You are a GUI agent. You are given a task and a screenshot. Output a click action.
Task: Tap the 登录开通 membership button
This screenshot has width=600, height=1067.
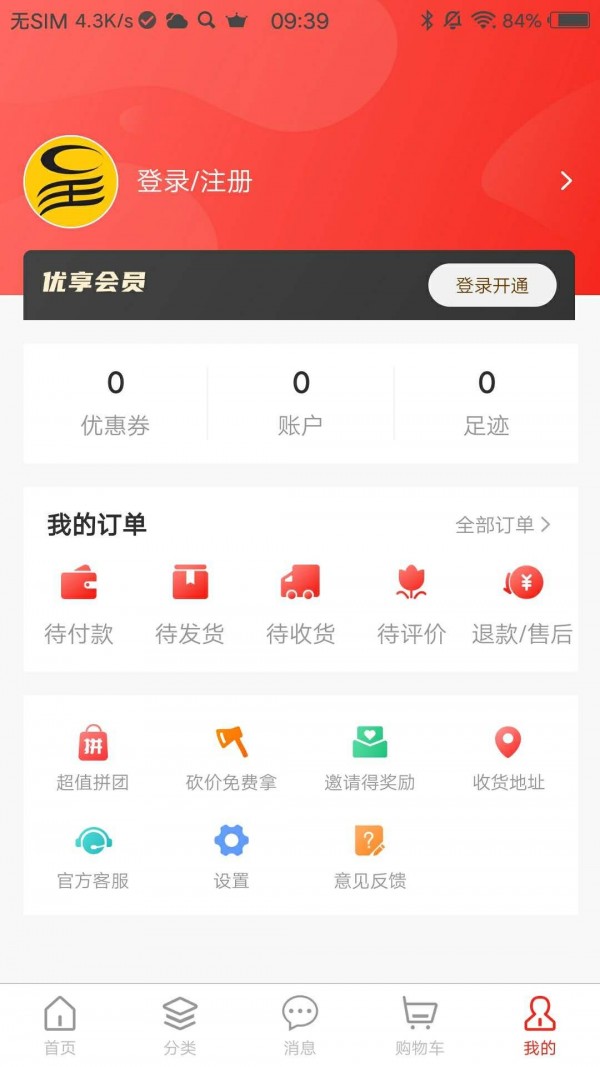492,285
